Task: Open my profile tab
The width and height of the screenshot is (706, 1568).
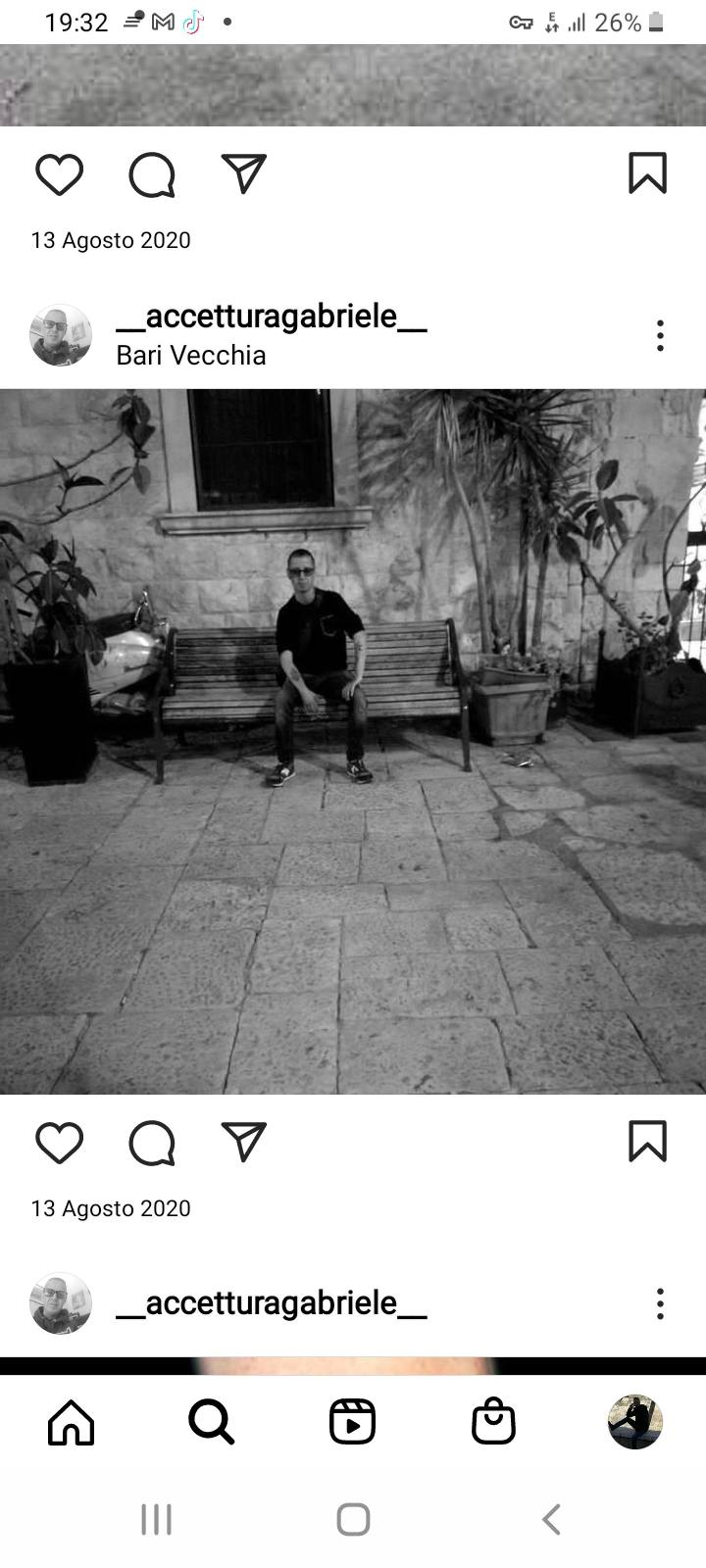Action: [635, 1422]
